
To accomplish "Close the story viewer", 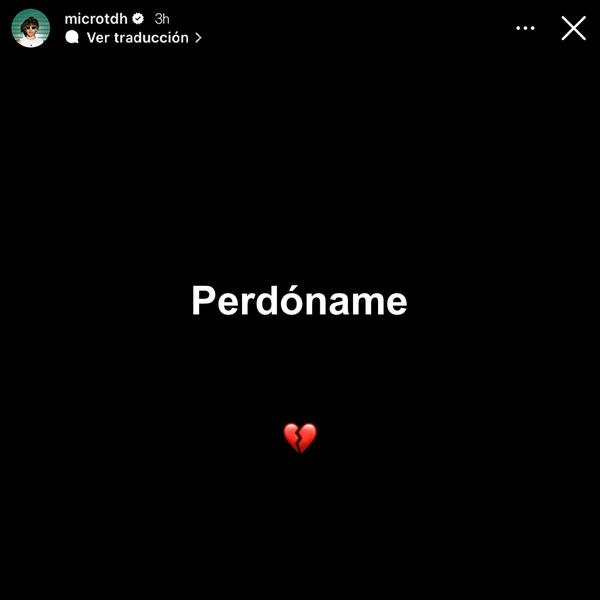I will point(573,28).
